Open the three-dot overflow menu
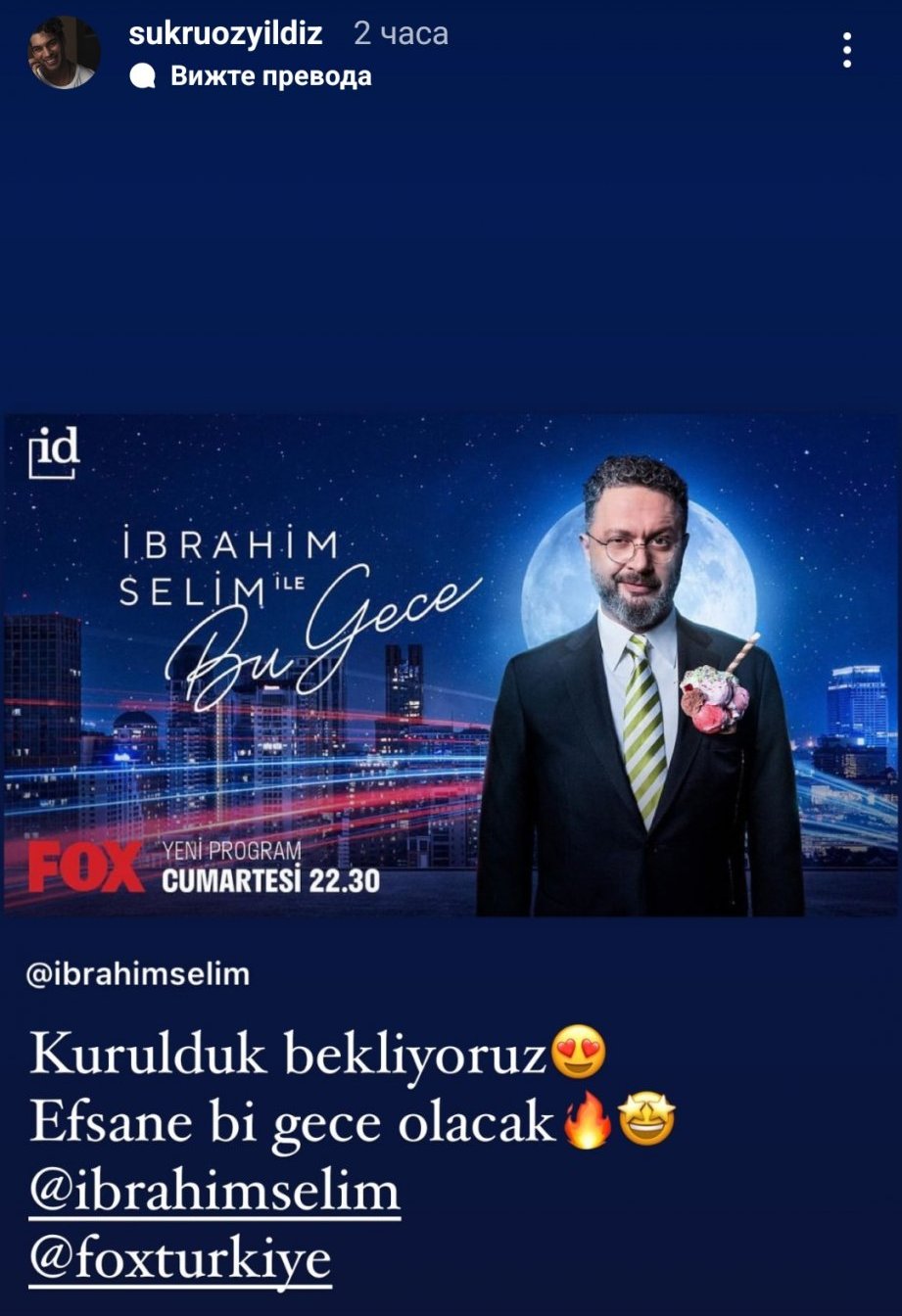This screenshot has height=1316, width=902. (847, 51)
